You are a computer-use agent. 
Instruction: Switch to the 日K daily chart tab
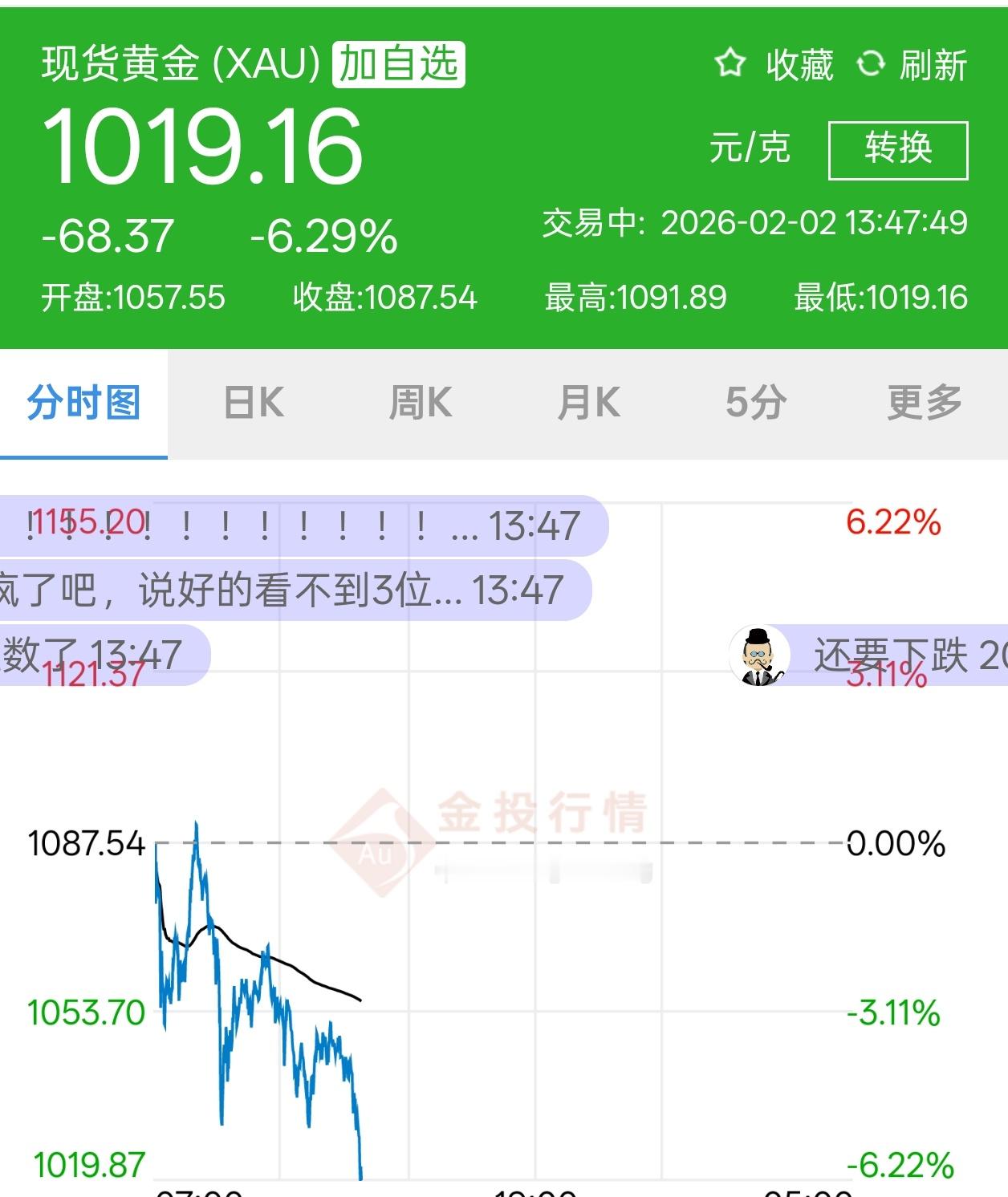(x=253, y=405)
